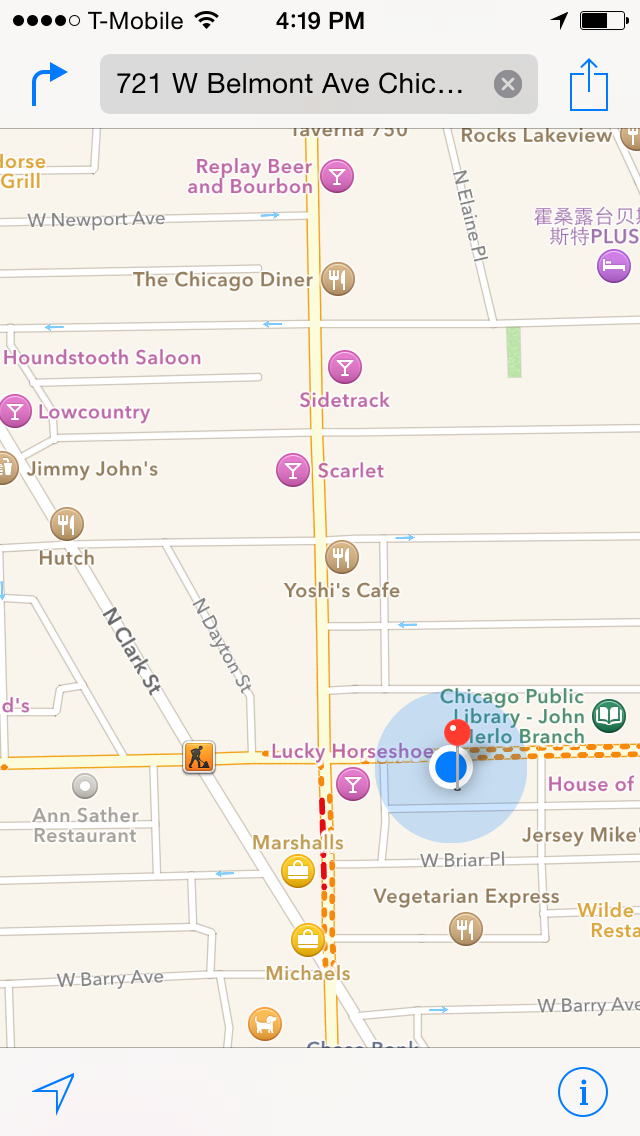The height and width of the screenshot is (1136, 640).
Task: Select the Lowcountry bar marker
Action: pos(15,411)
